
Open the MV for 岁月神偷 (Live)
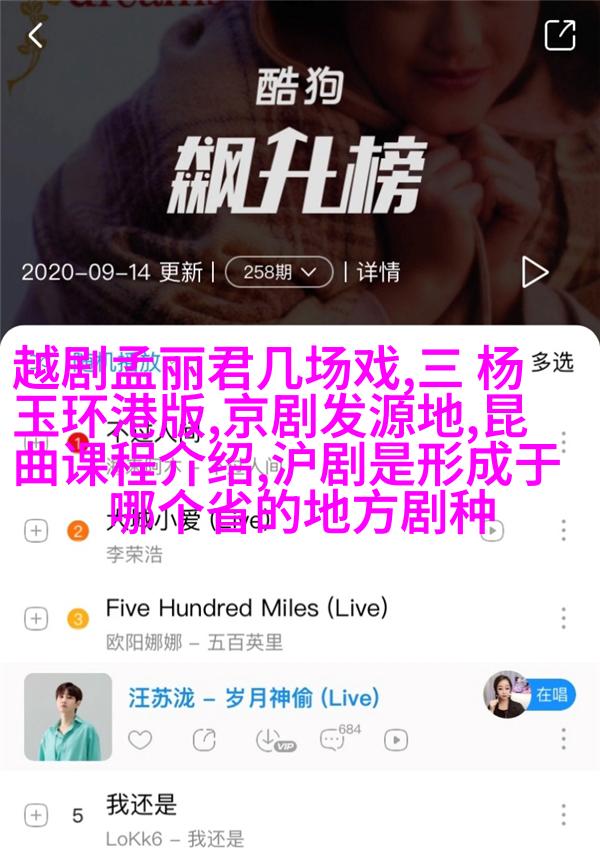396,740
